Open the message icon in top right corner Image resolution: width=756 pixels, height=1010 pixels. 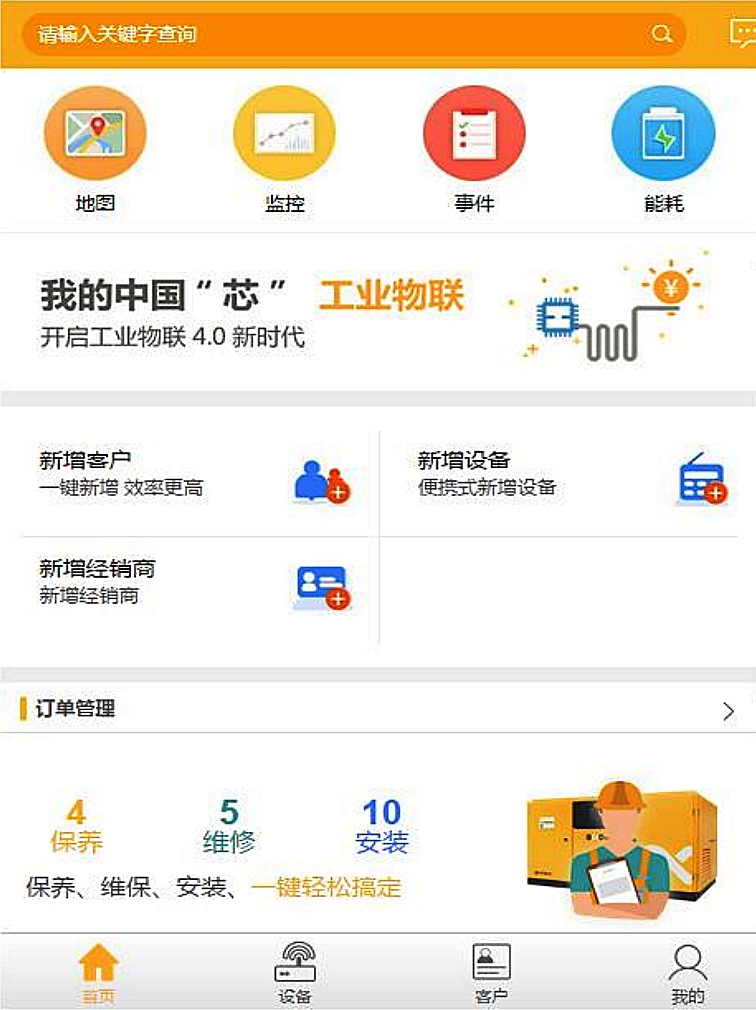point(742,33)
